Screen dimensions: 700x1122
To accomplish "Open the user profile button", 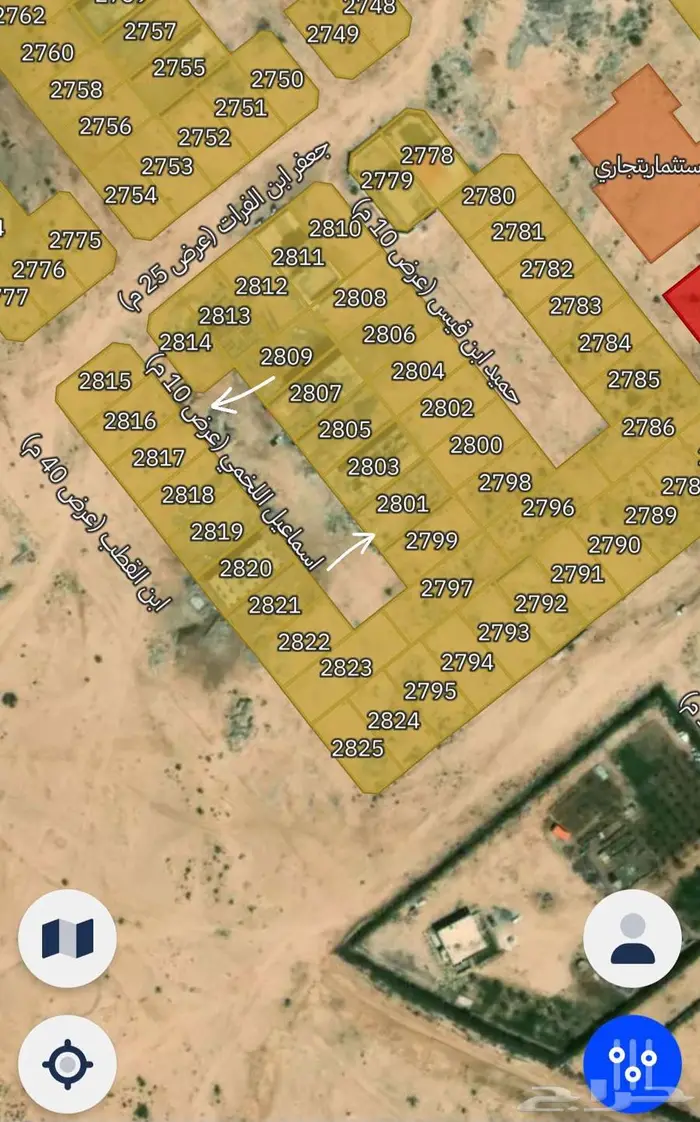I will click(x=632, y=938).
